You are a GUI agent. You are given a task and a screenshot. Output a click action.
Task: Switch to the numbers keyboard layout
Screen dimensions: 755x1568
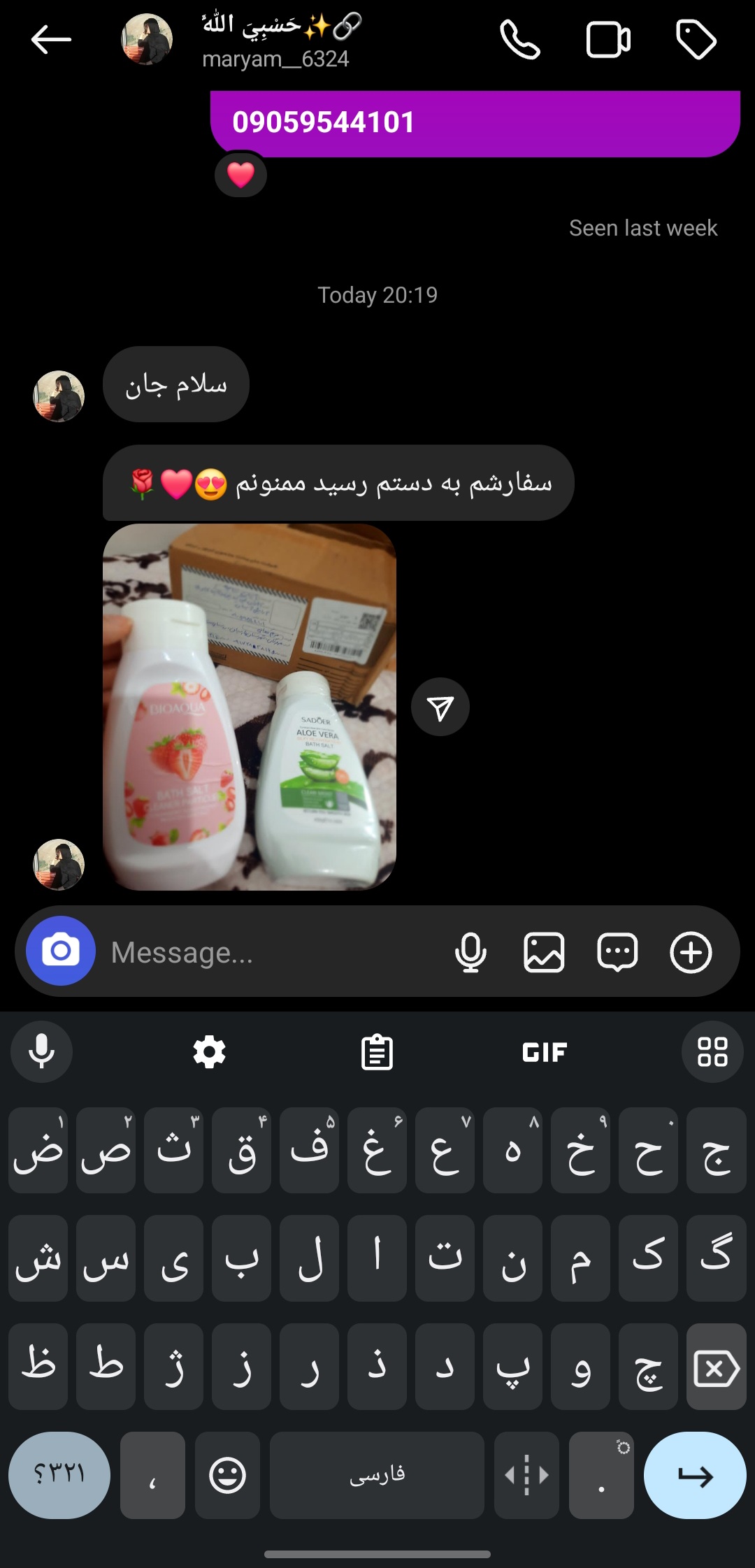pyautogui.click(x=59, y=1475)
